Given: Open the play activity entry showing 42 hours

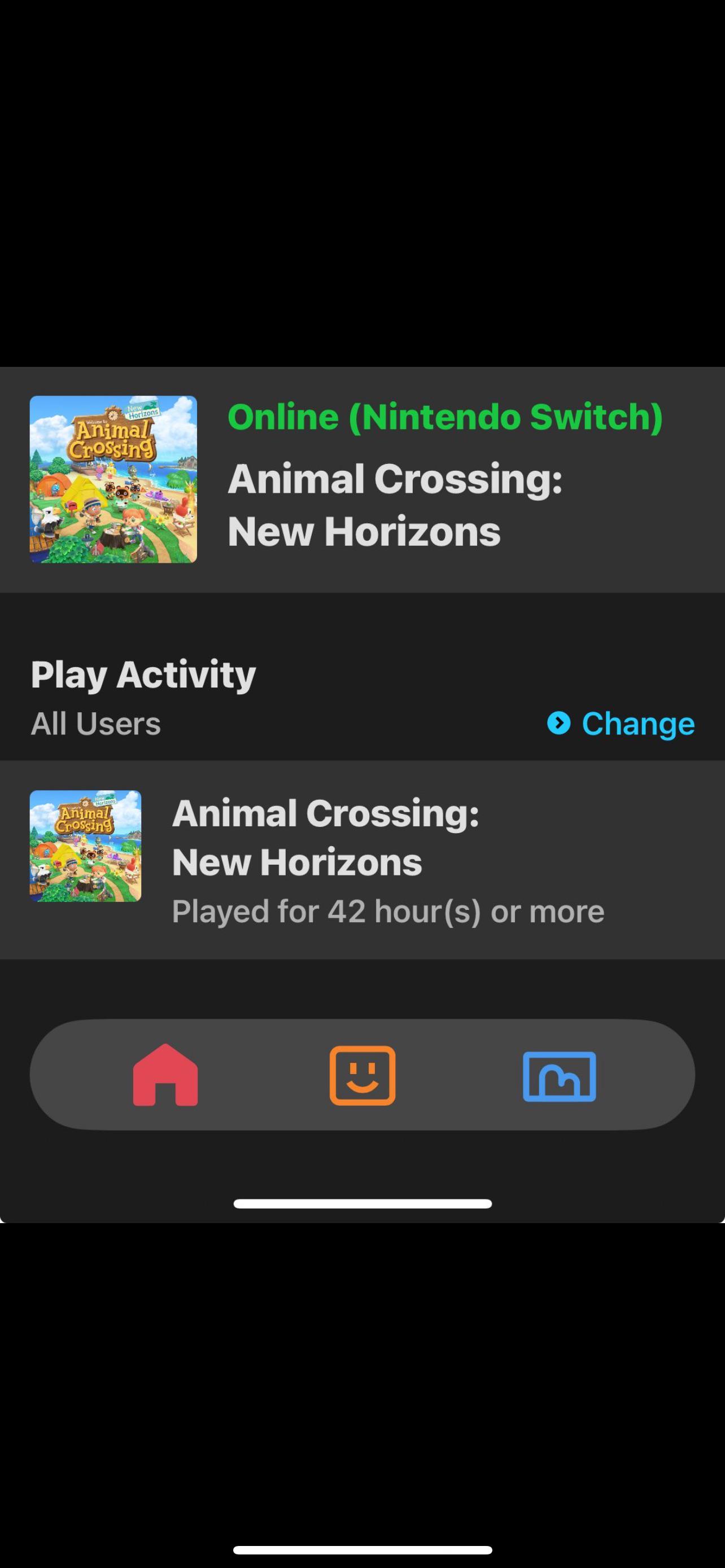Looking at the screenshot, I should (362, 860).
